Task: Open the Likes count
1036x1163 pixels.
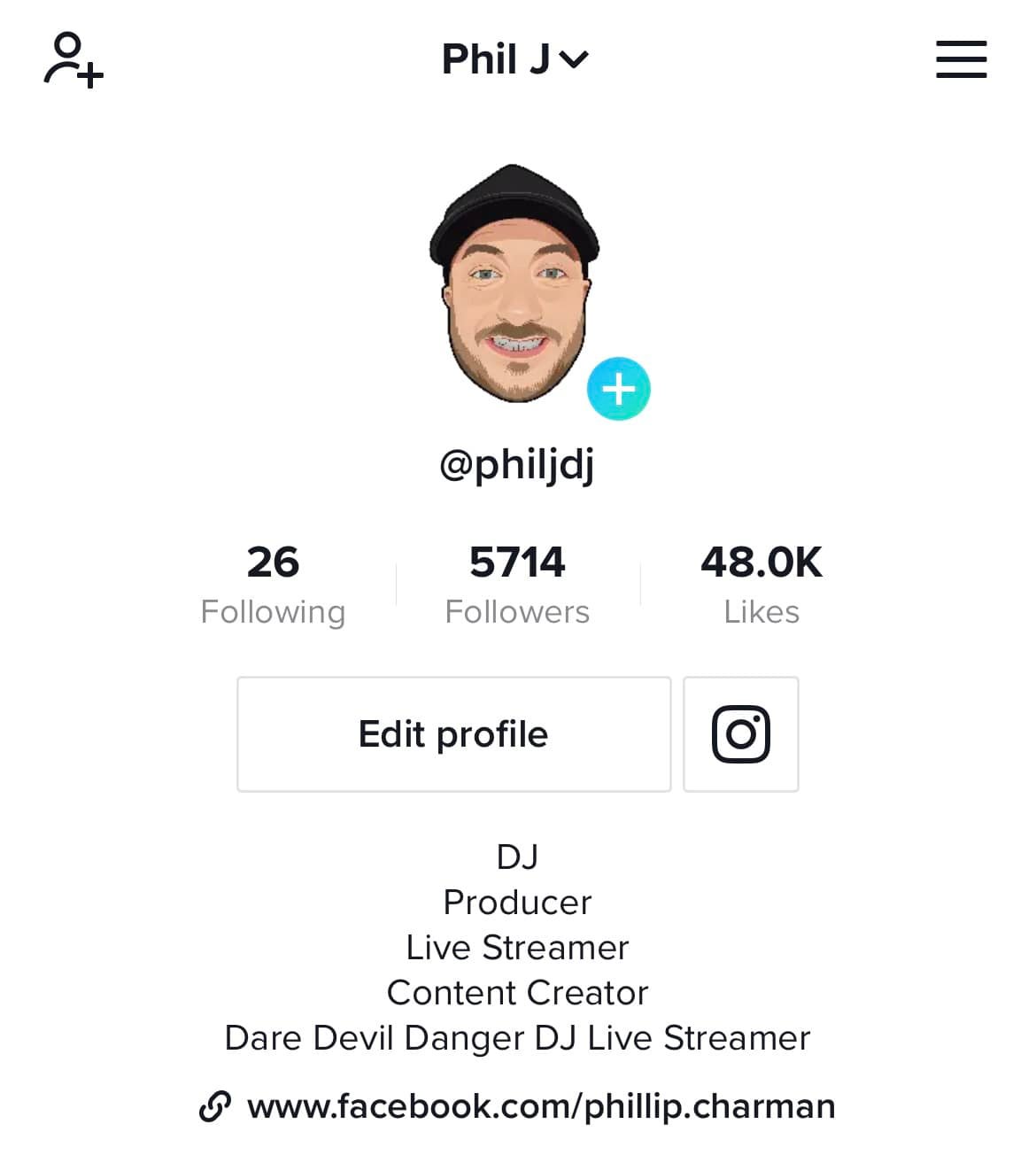Action: 762,585
